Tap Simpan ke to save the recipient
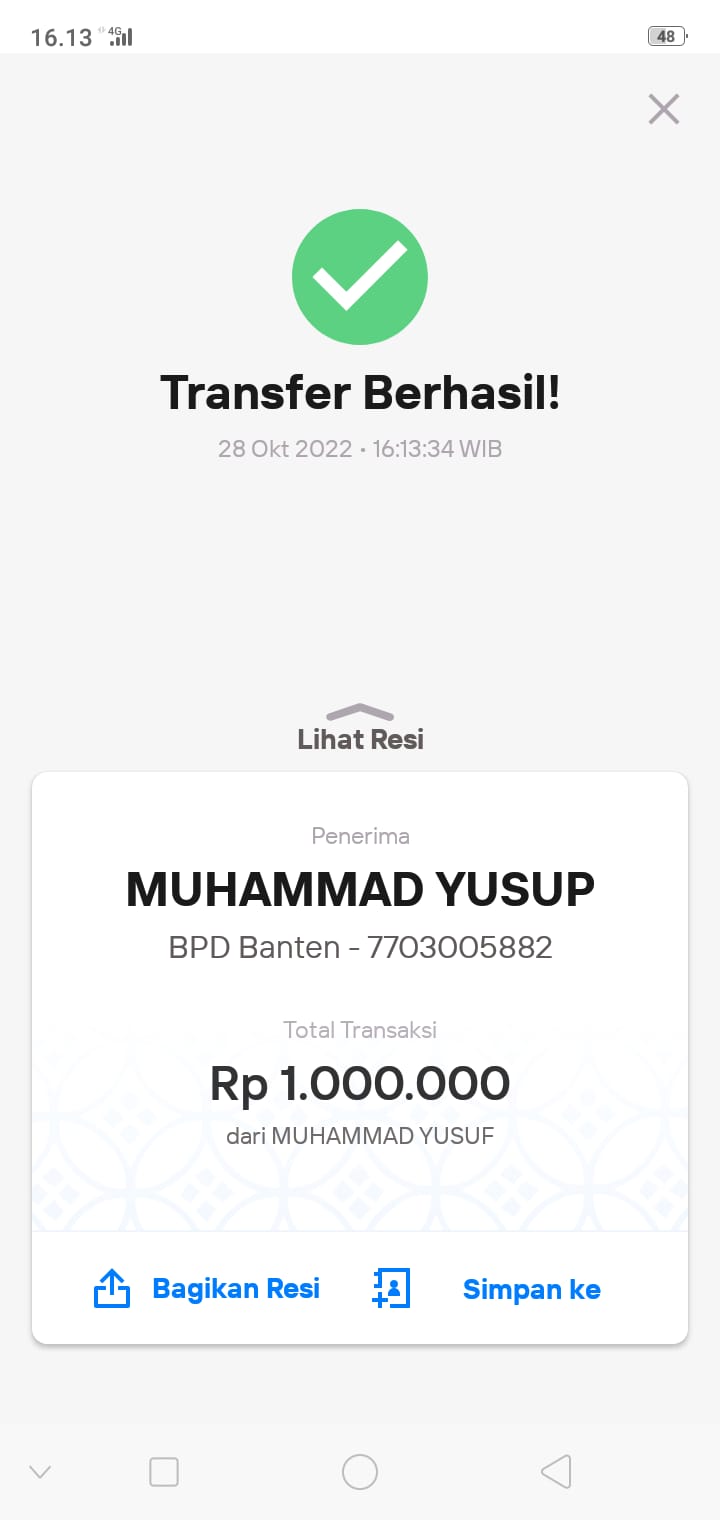 pyautogui.click(x=531, y=1289)
